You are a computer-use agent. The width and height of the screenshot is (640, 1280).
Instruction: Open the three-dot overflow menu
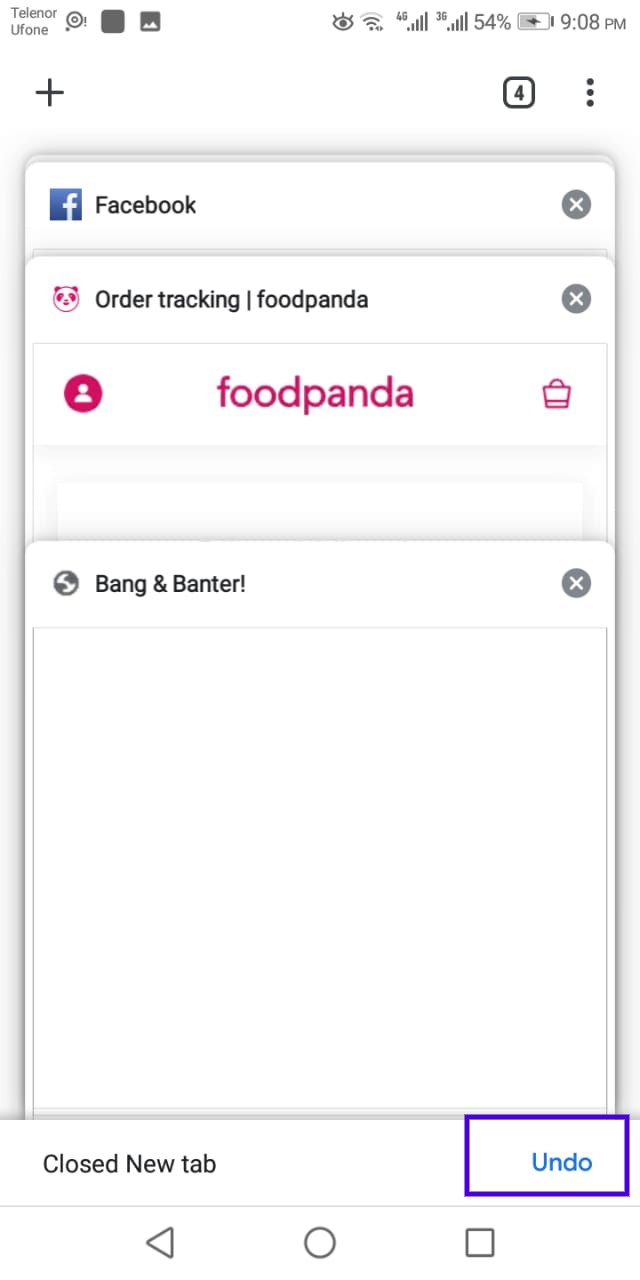590,93
